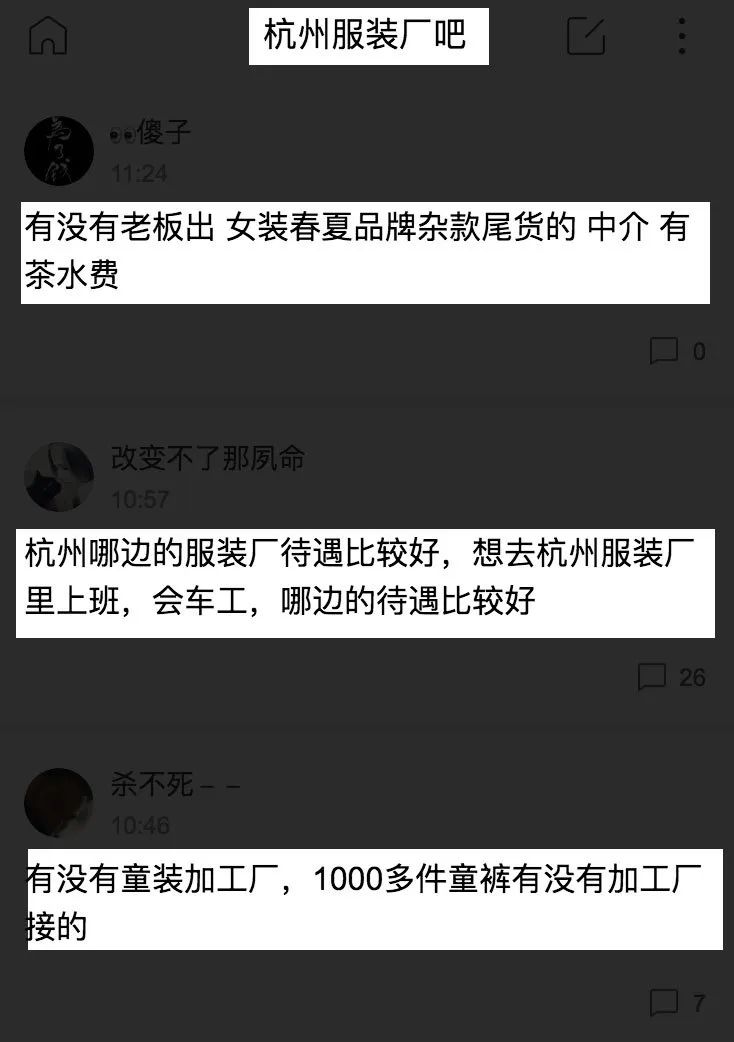Open the 7 comments on 童裤 post
Viewport: 734px width, 1042px height.
[x=677, y=1003]
